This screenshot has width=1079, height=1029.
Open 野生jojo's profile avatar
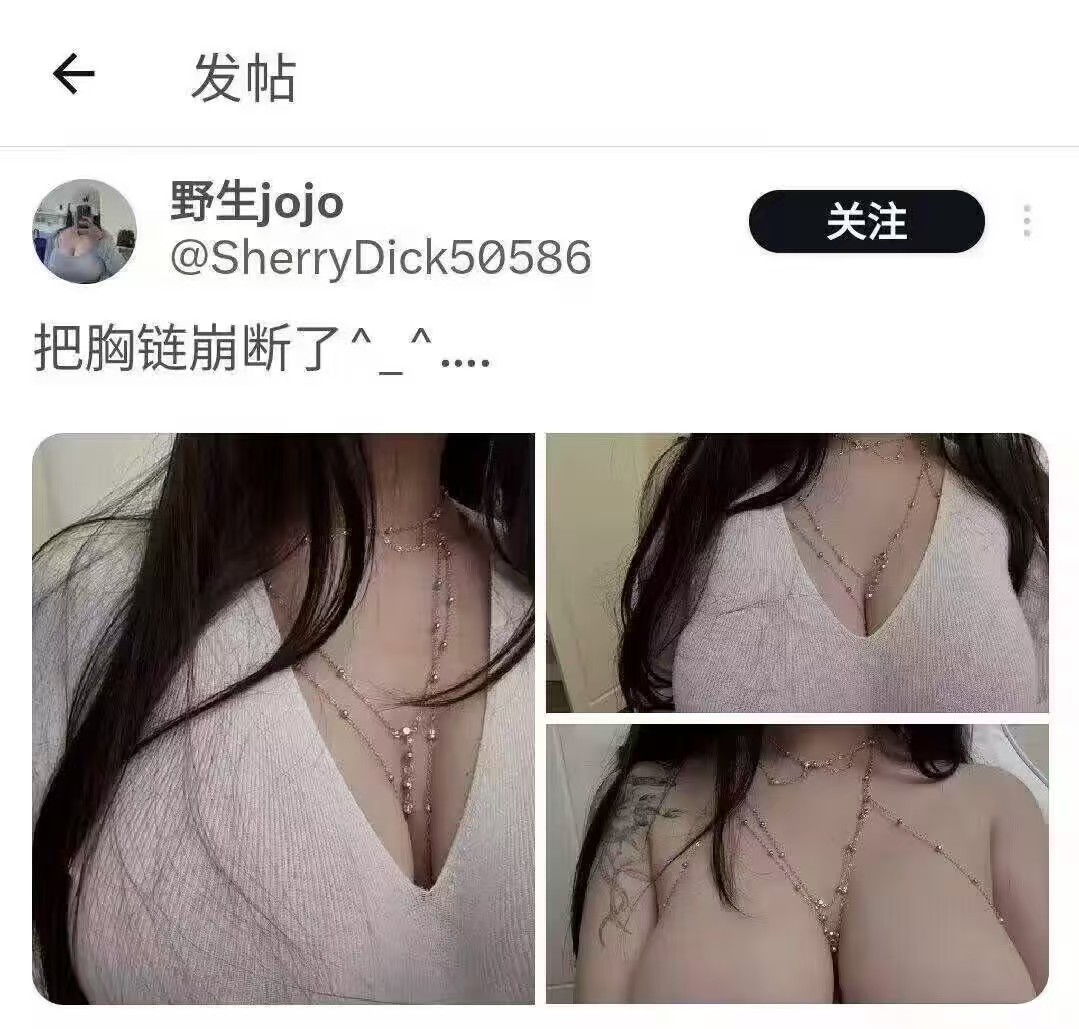click(85, 231)
